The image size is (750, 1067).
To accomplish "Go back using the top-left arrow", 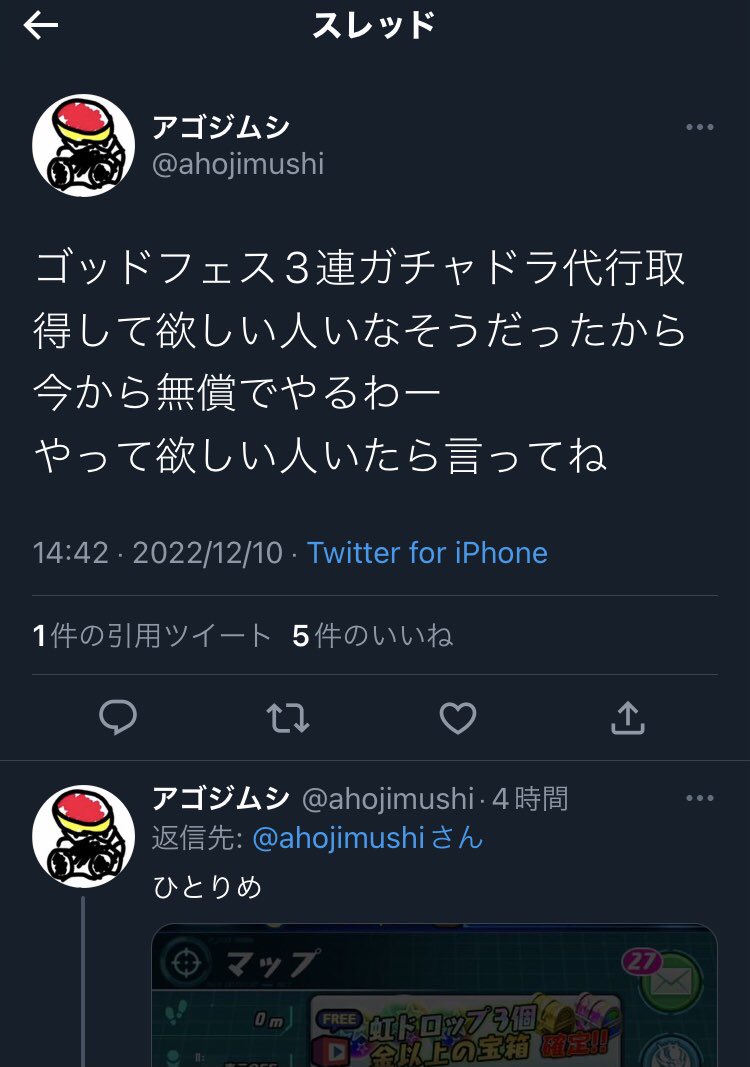I will click(40, 26).
